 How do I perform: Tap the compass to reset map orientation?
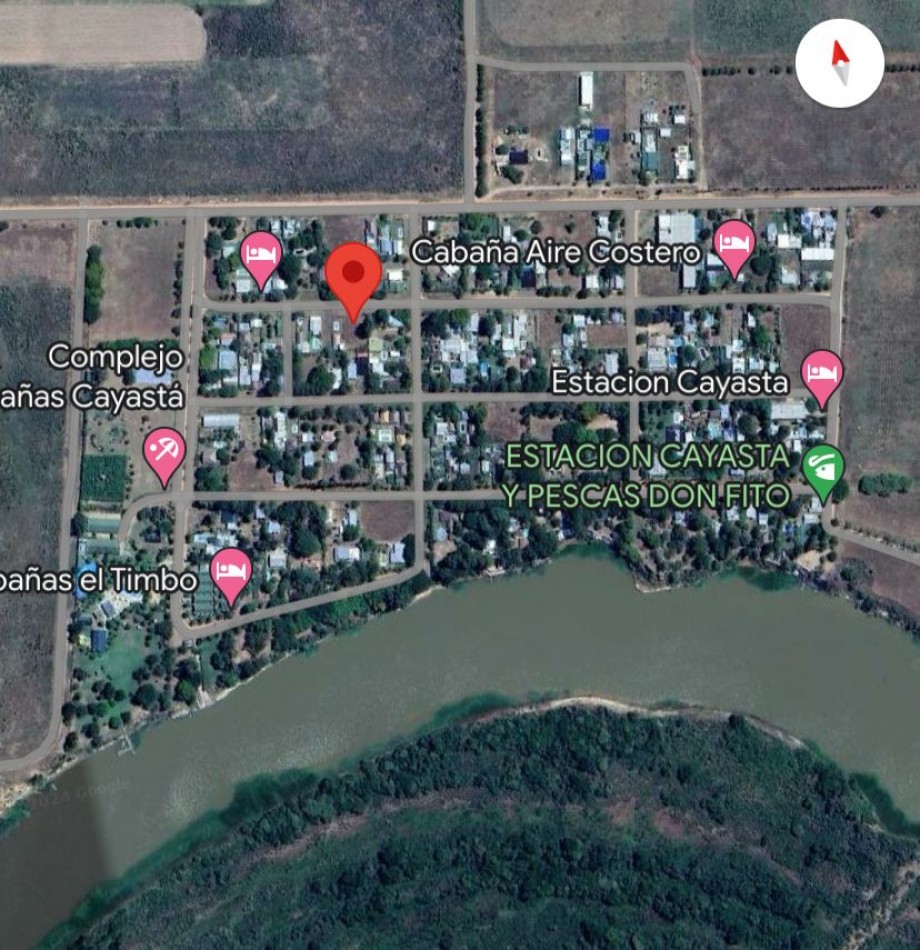(840, 63)
